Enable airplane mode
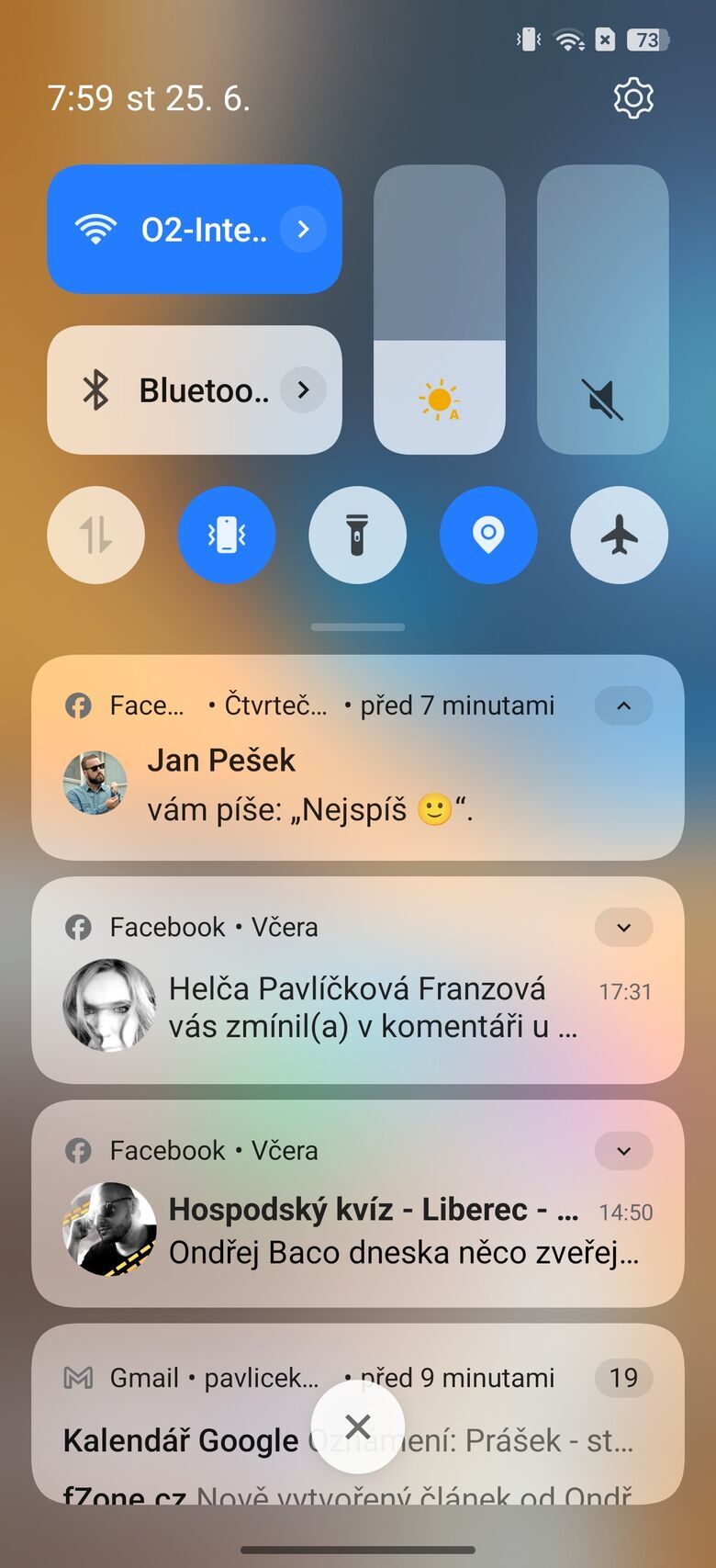 pyautogui.click(x=620, y=535)
